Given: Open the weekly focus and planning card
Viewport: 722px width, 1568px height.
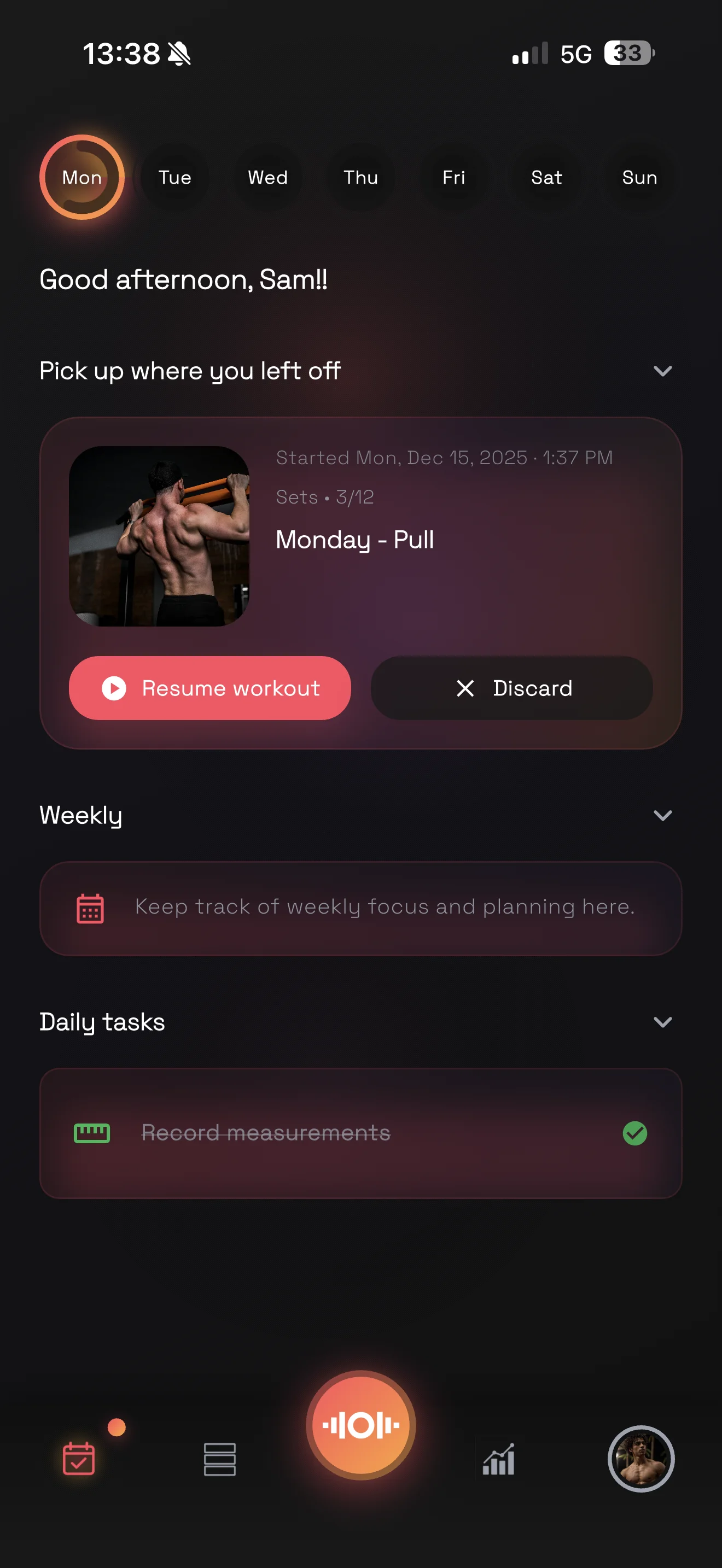Looking at the screenshot, I should [x=360, y=908].
